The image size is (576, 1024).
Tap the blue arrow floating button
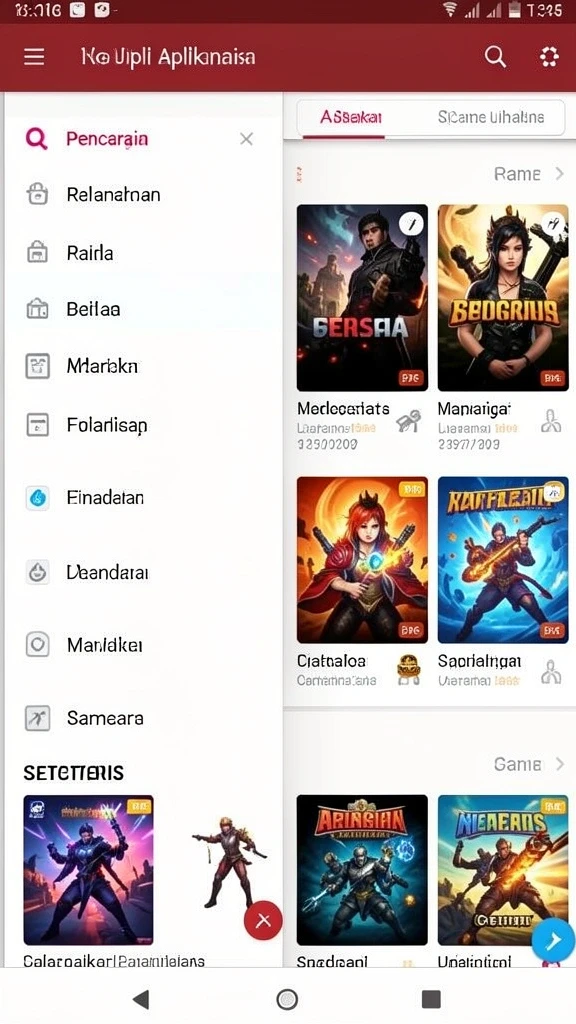[552, 941]
